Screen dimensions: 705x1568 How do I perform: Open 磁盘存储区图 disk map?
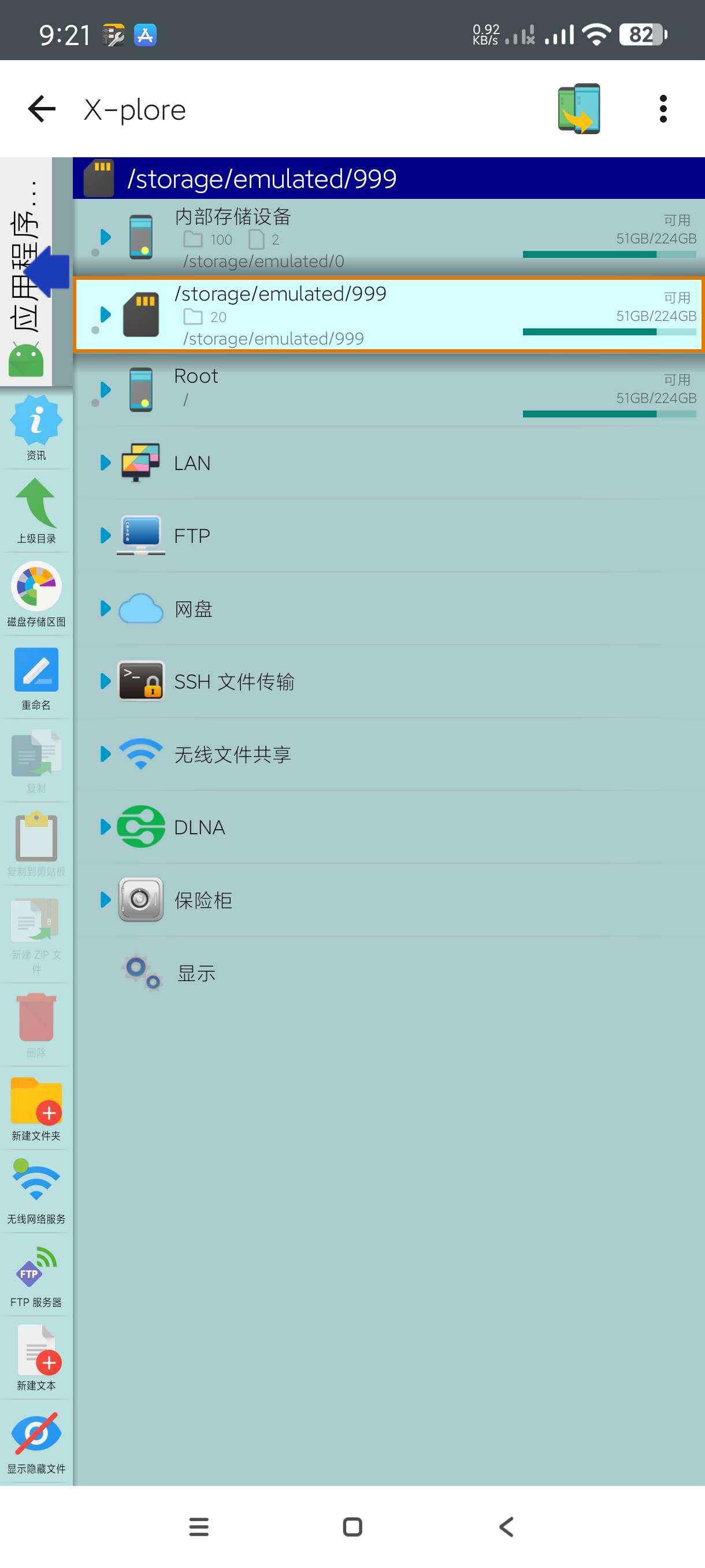(x=36, y=593)
